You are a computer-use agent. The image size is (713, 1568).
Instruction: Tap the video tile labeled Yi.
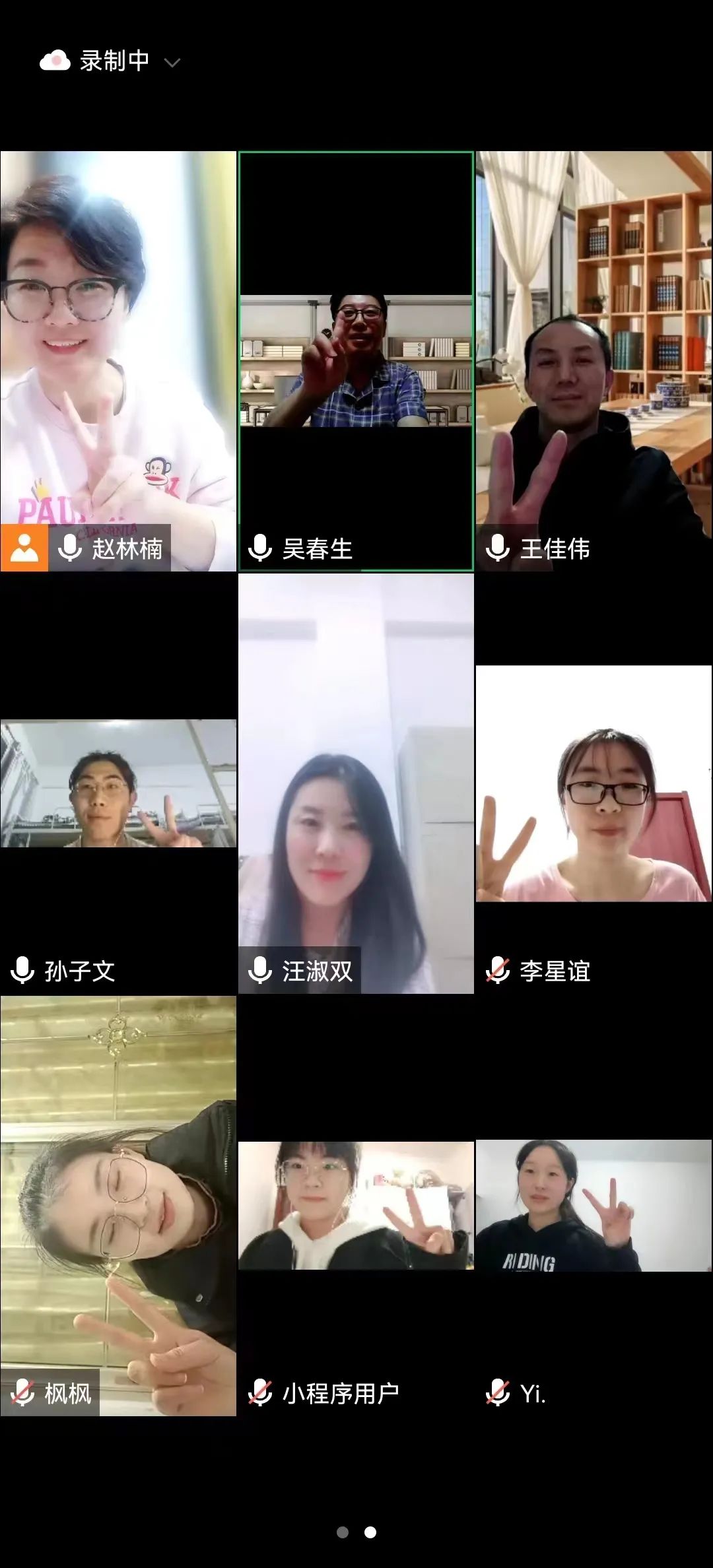594,1206
